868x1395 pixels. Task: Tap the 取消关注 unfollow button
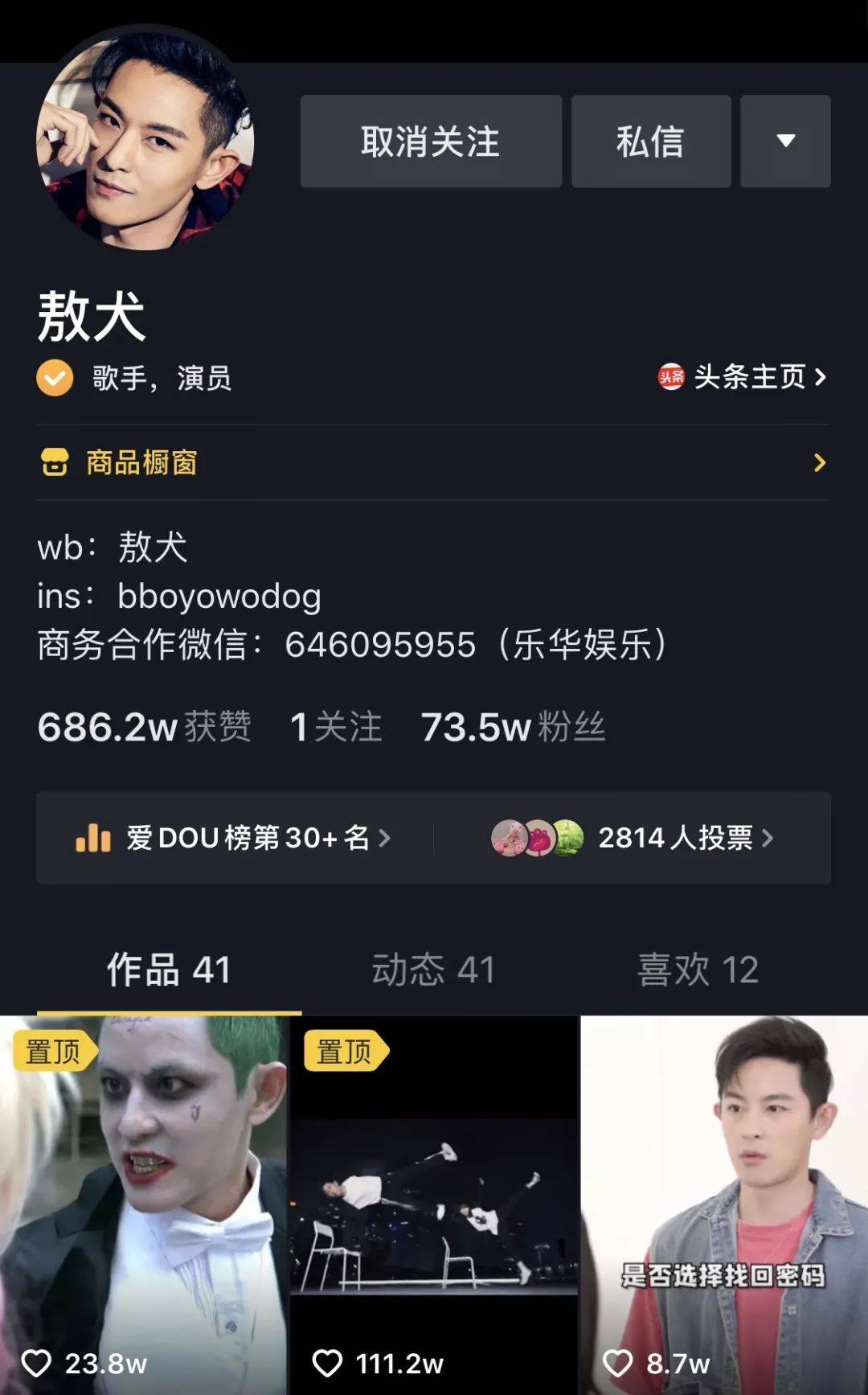(431, 142)
